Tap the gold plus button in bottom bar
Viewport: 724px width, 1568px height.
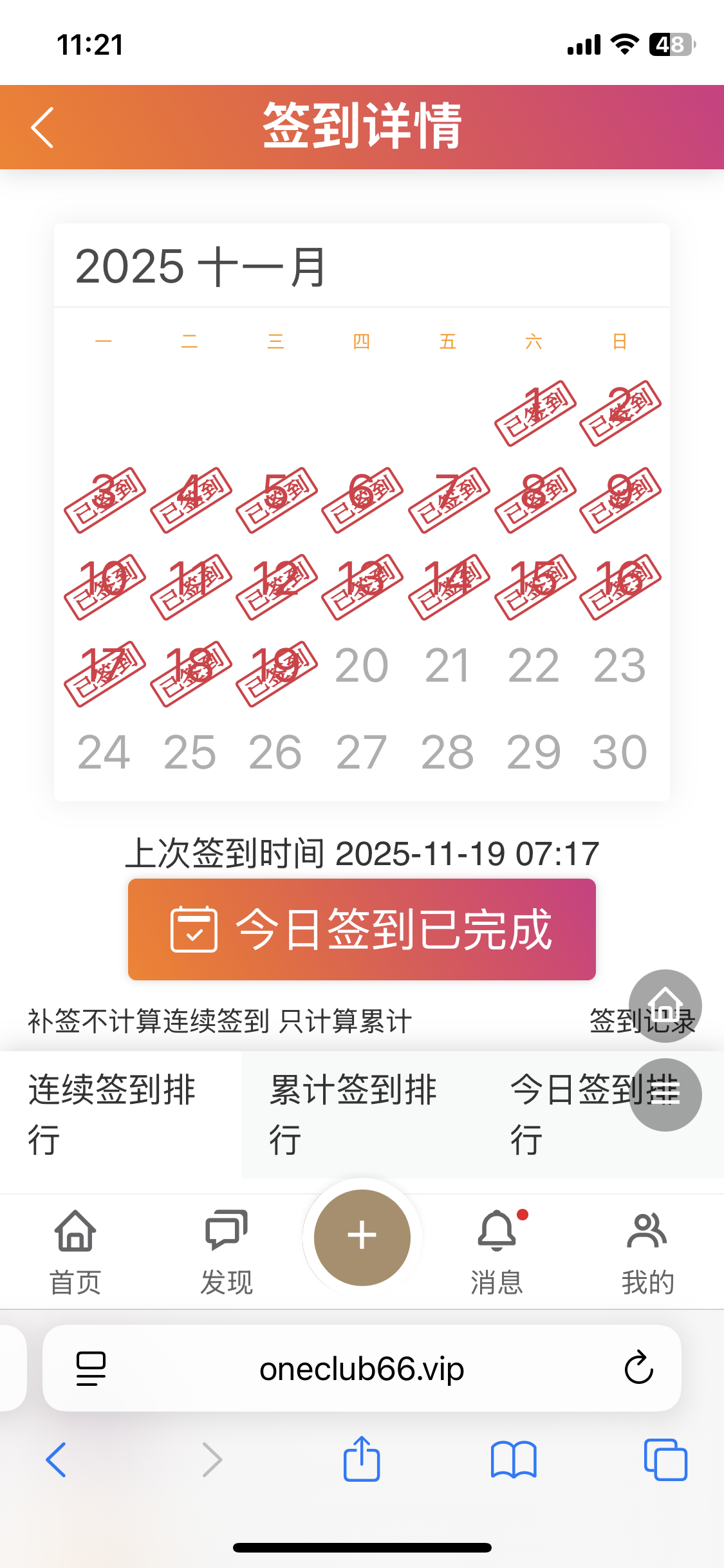click(x=362, y=1236)
